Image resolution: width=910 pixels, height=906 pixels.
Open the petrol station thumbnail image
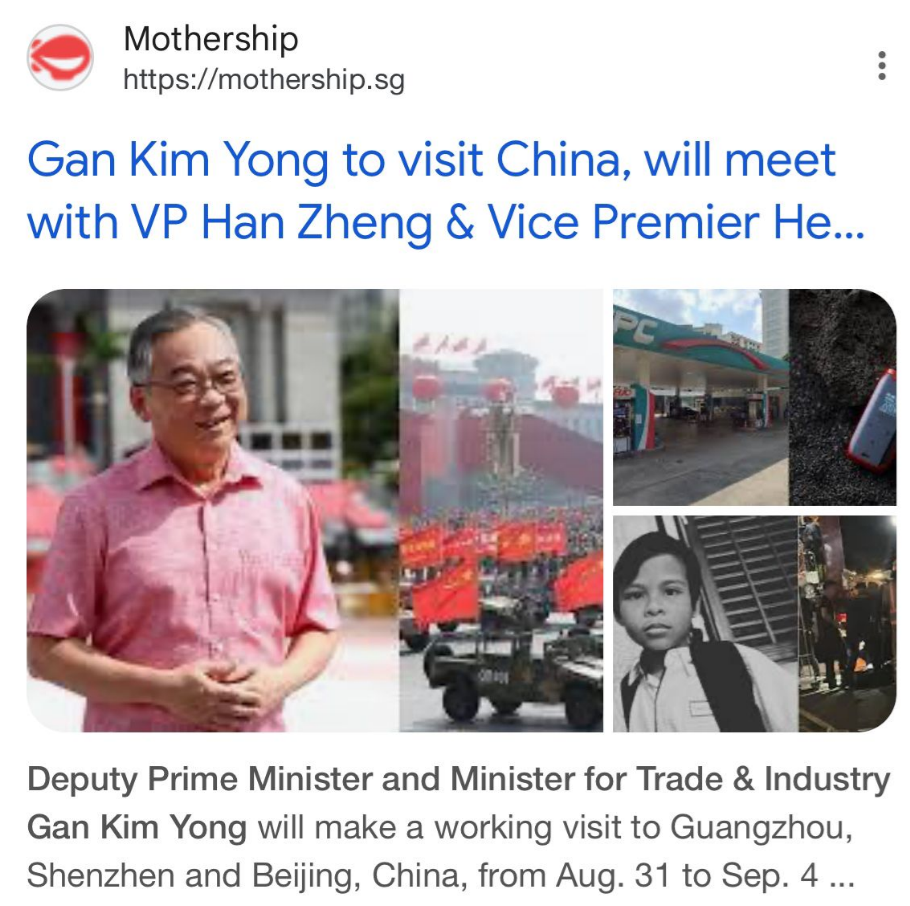(x=700, y=397)
